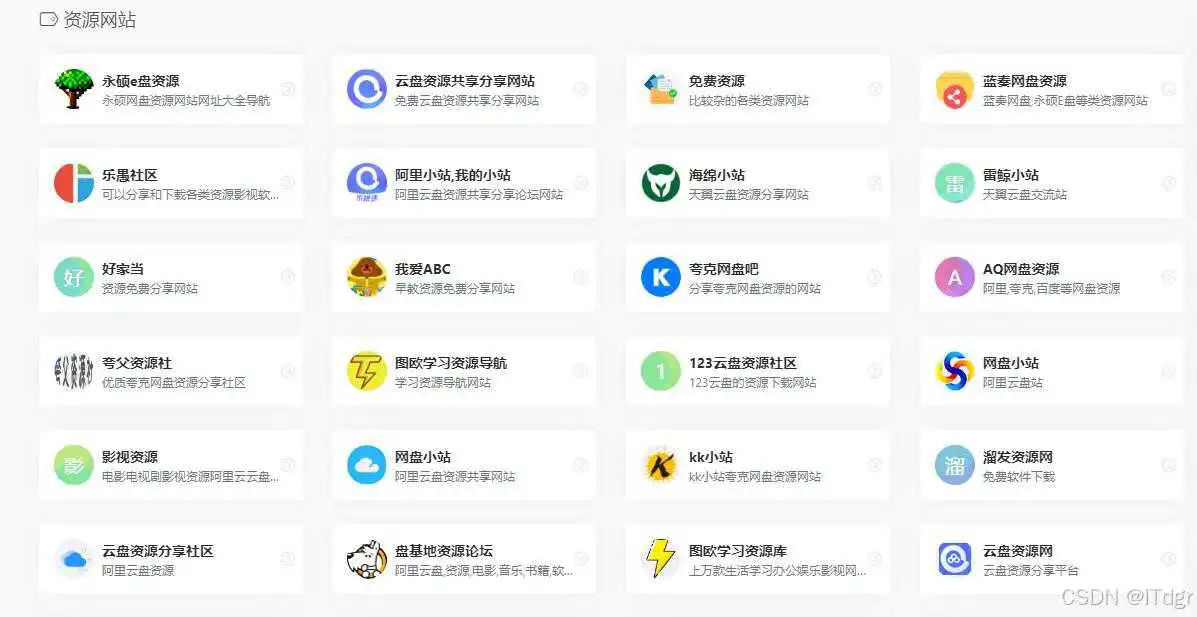The width and height of the screenshot is (1197, 617).
Task: Open the 永硕e盘资源 card
Action: 170,89
